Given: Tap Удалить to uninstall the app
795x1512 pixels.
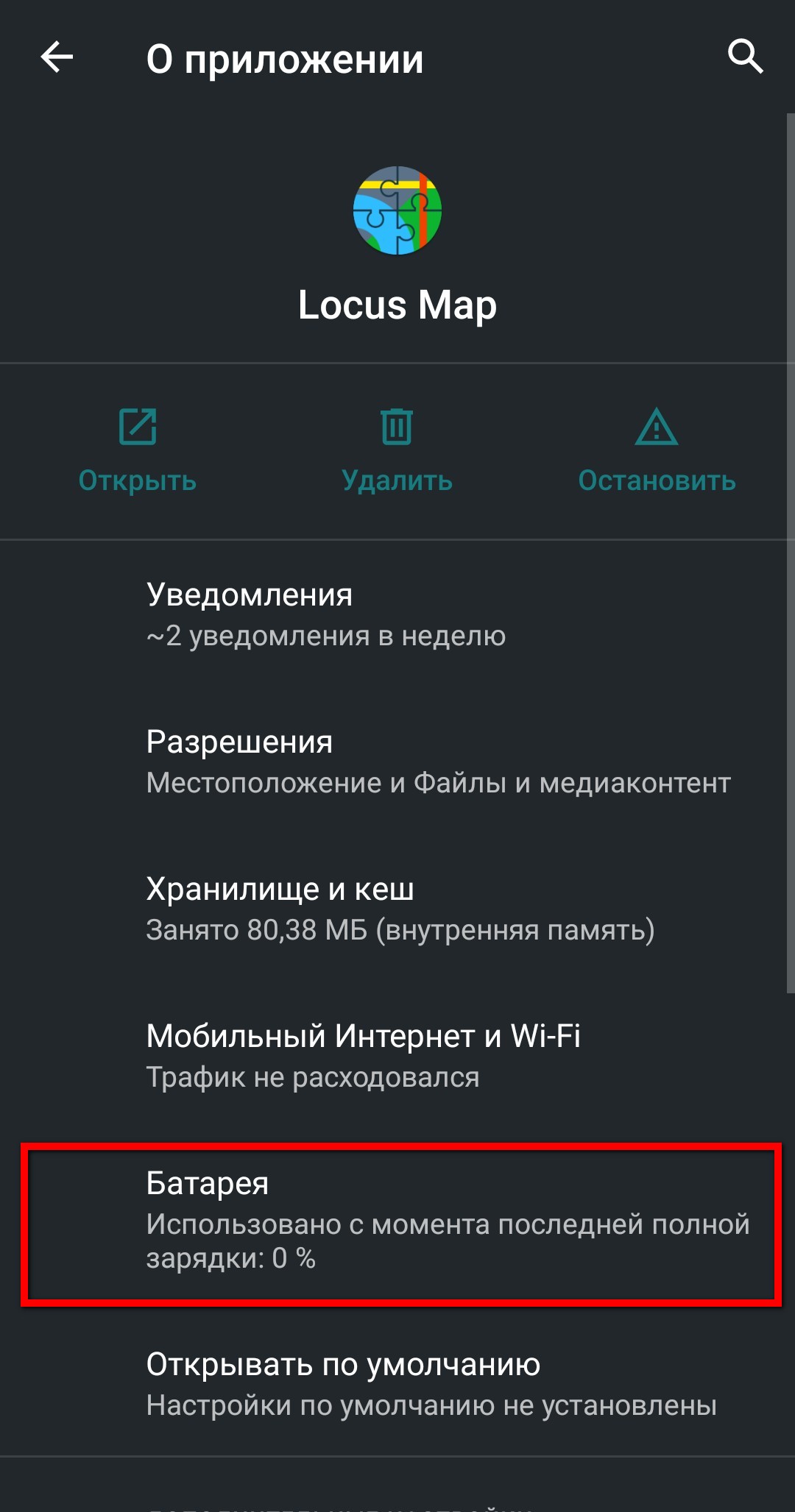Looking at the screenshot, I should coord(397,450).
